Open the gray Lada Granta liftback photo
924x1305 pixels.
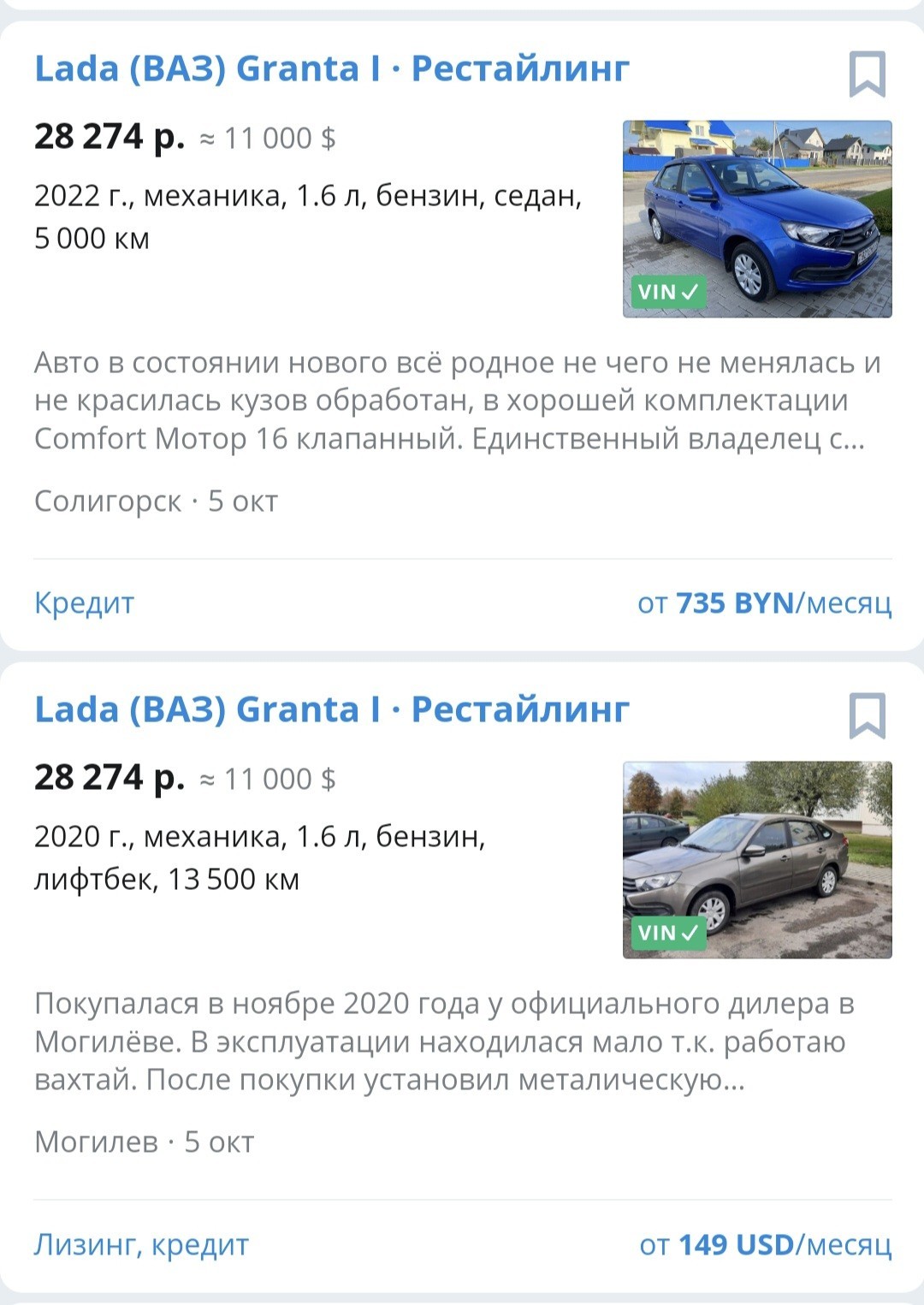click(x=757, y=860)
